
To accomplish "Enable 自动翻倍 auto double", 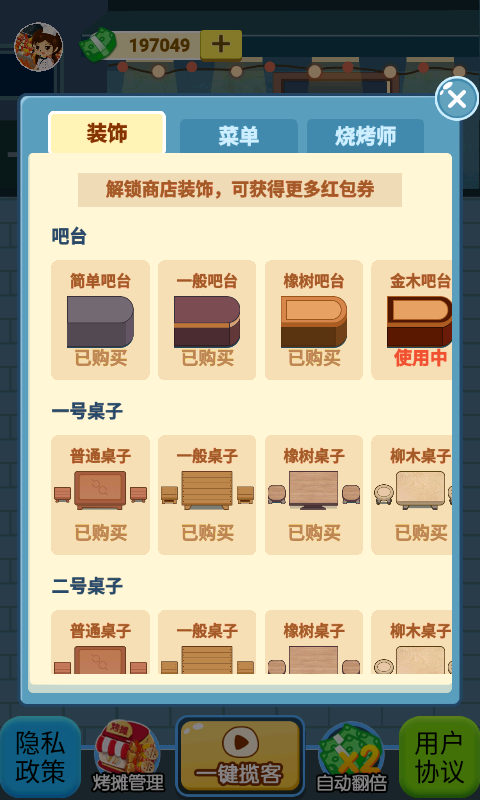I will (351, 757).
